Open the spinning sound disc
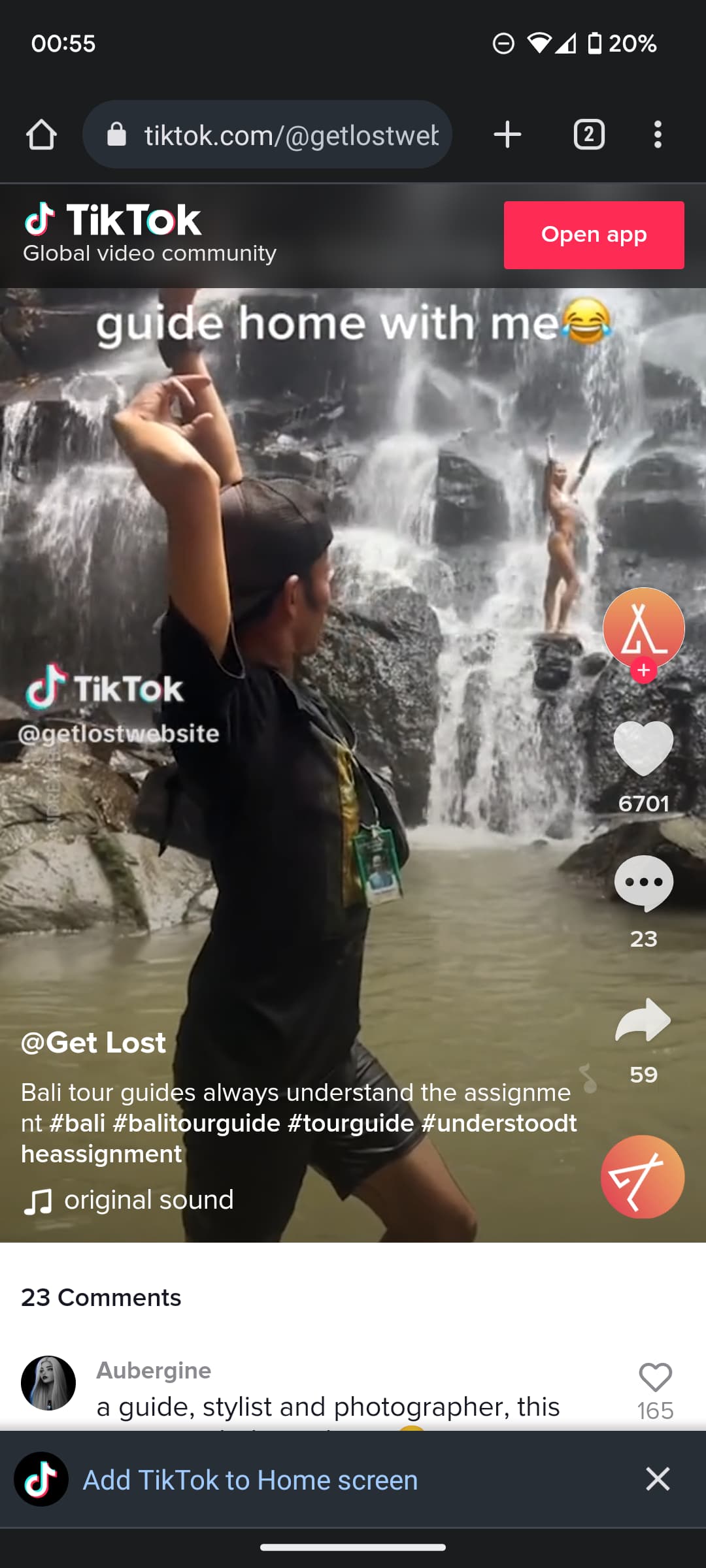The height and width of the screenshot is (1568, 706). click(x=642, y=1177)
